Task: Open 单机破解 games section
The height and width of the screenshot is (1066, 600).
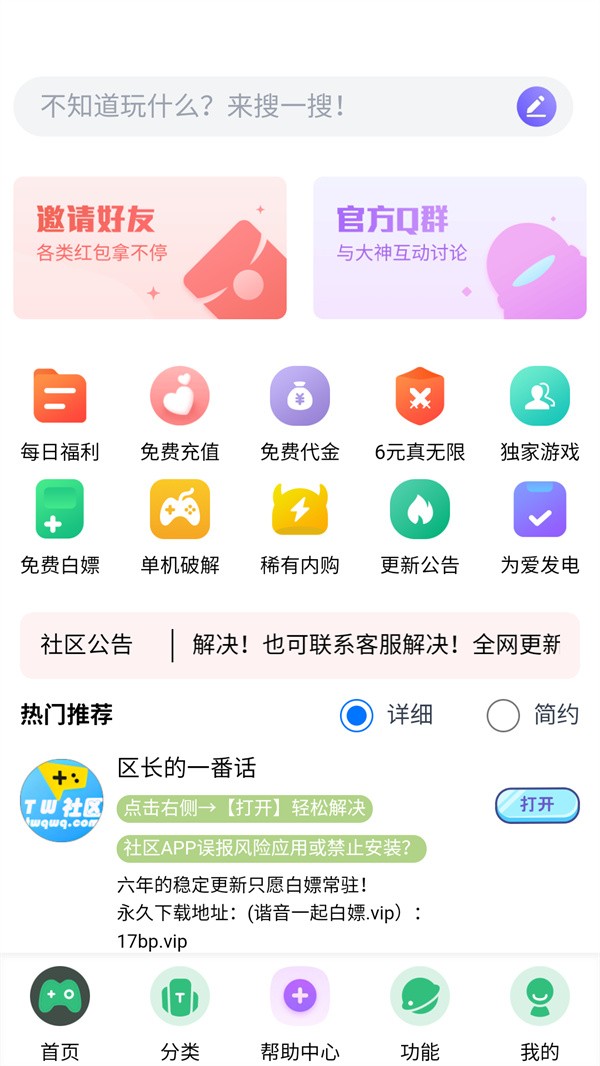Action: (x=180, y=527)
